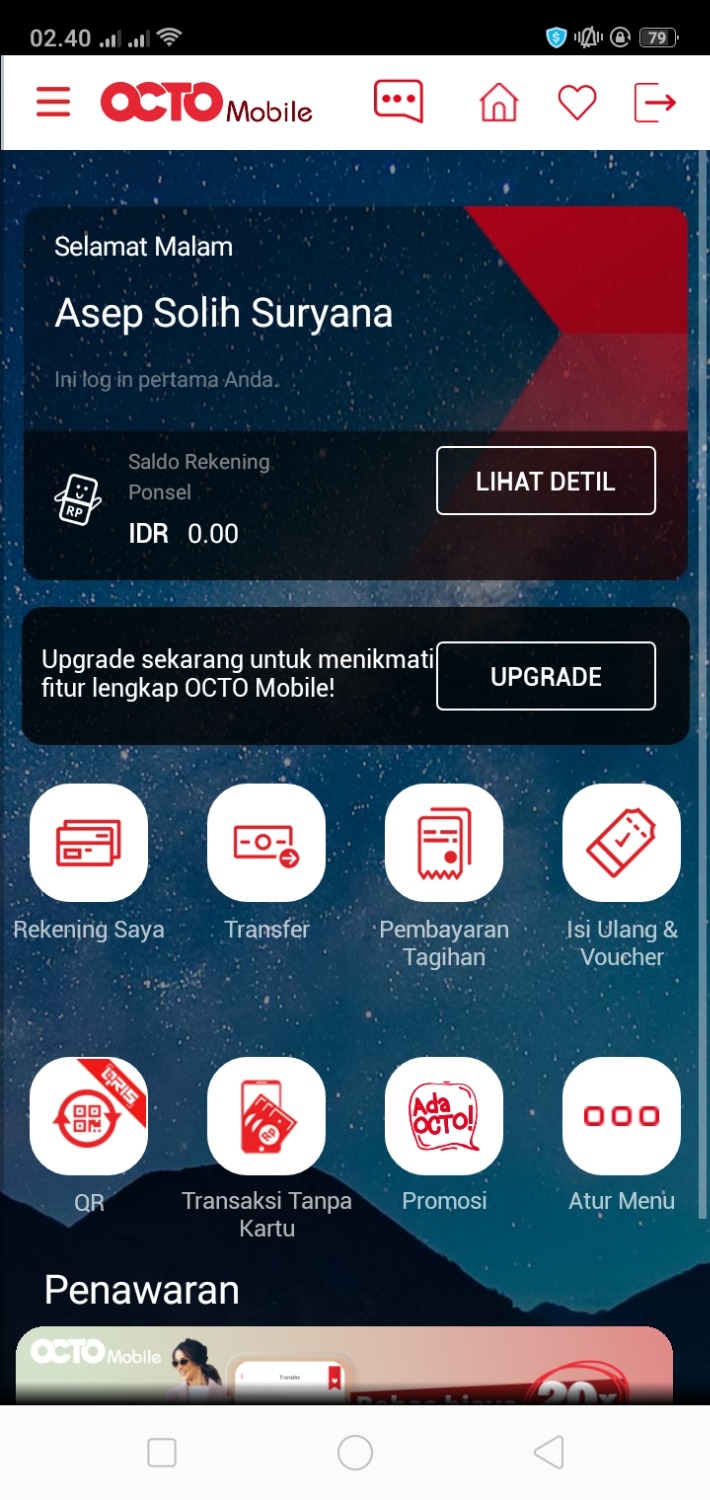Open favorites heart icon
Viewport: 710px width, 1500px height.
pyautogui.click(x=577, y=102)
